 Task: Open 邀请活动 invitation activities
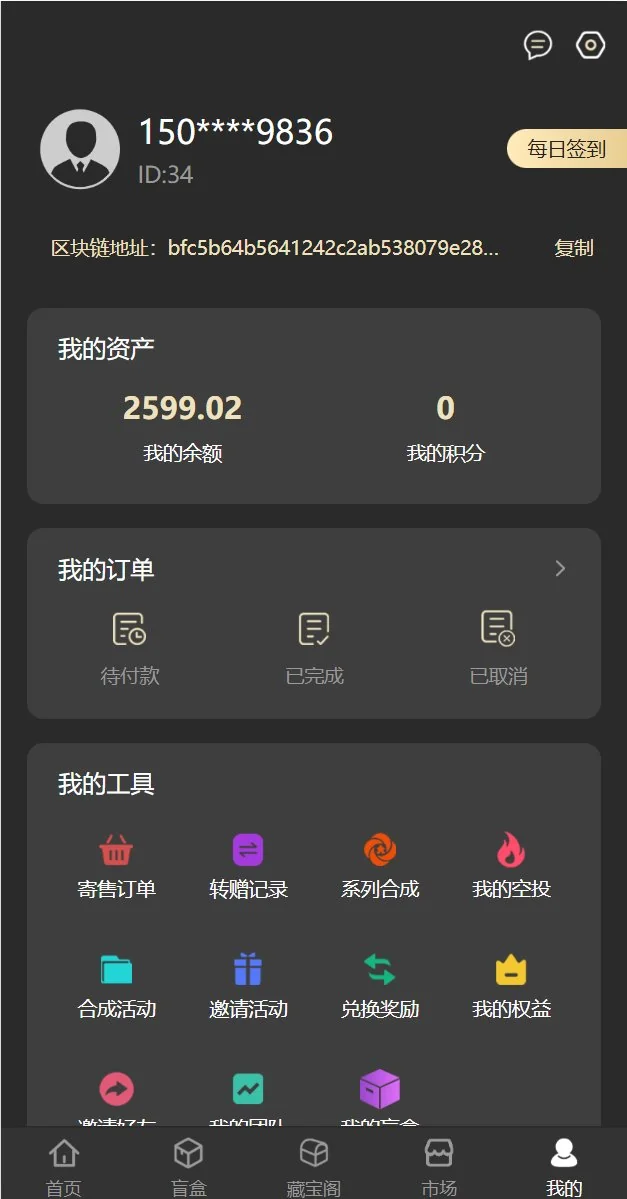tap(248, 985)
